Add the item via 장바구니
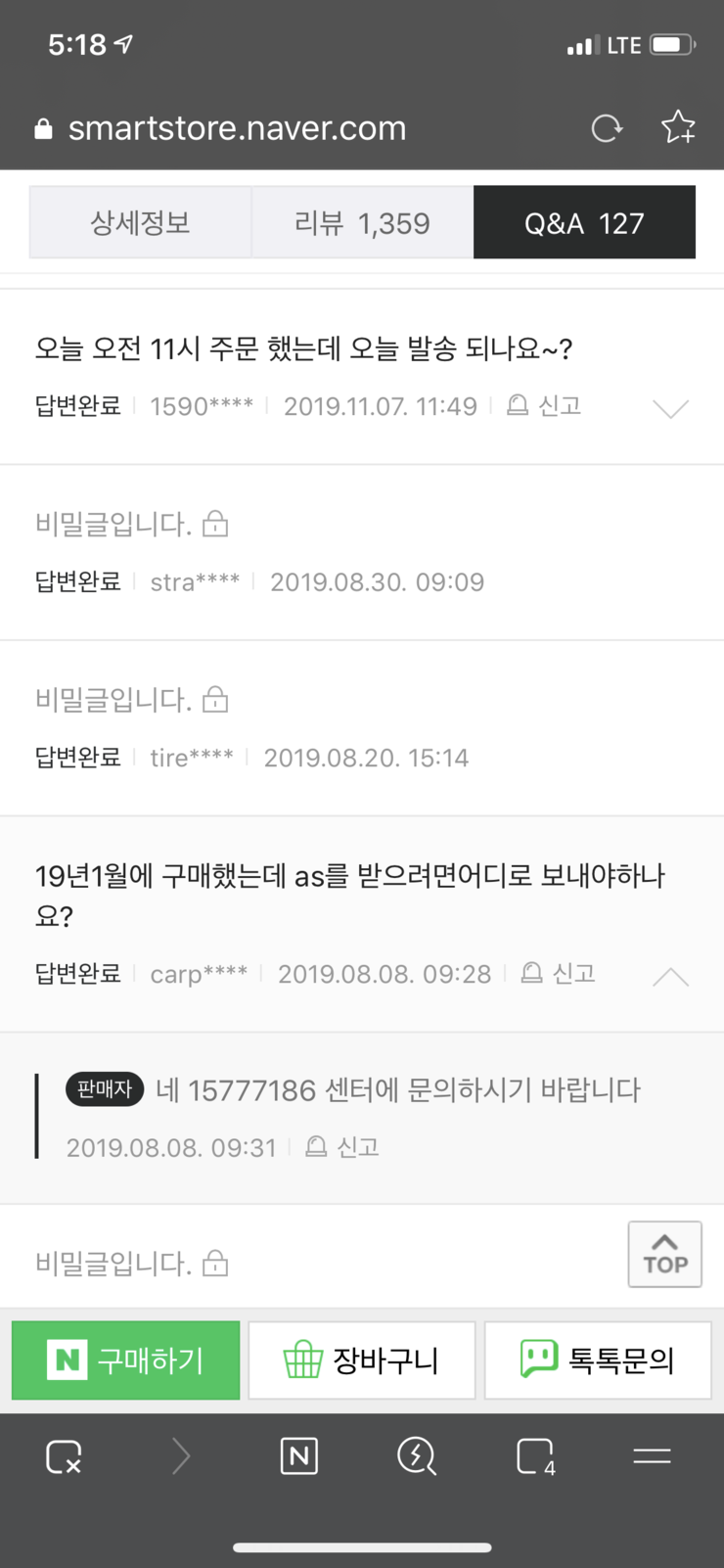The image size is (724, 1568). point(361,1360)
